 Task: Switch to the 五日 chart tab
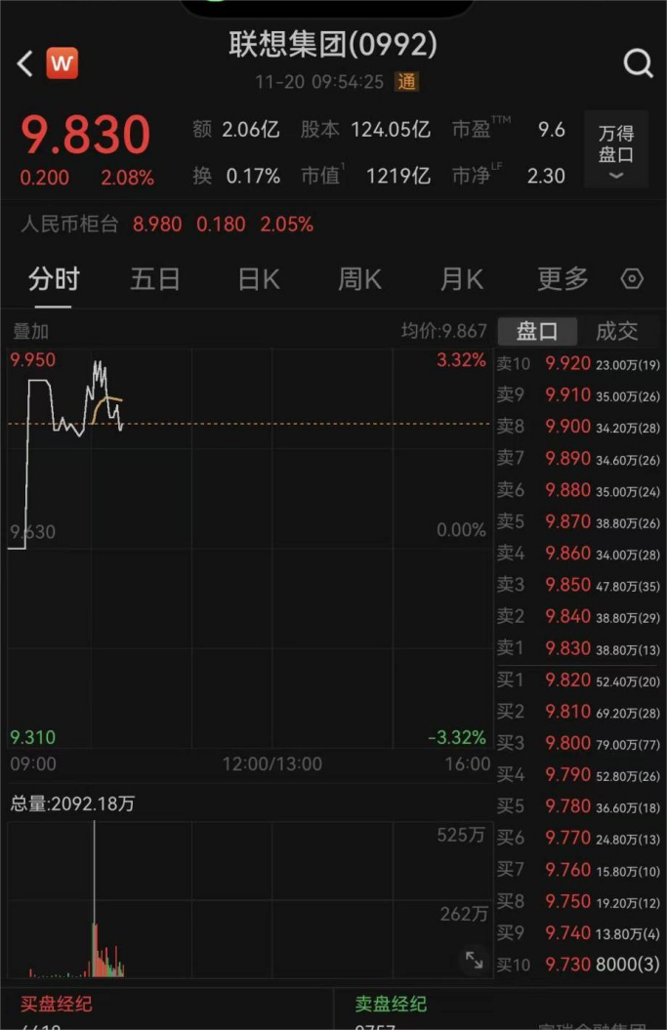155,279
